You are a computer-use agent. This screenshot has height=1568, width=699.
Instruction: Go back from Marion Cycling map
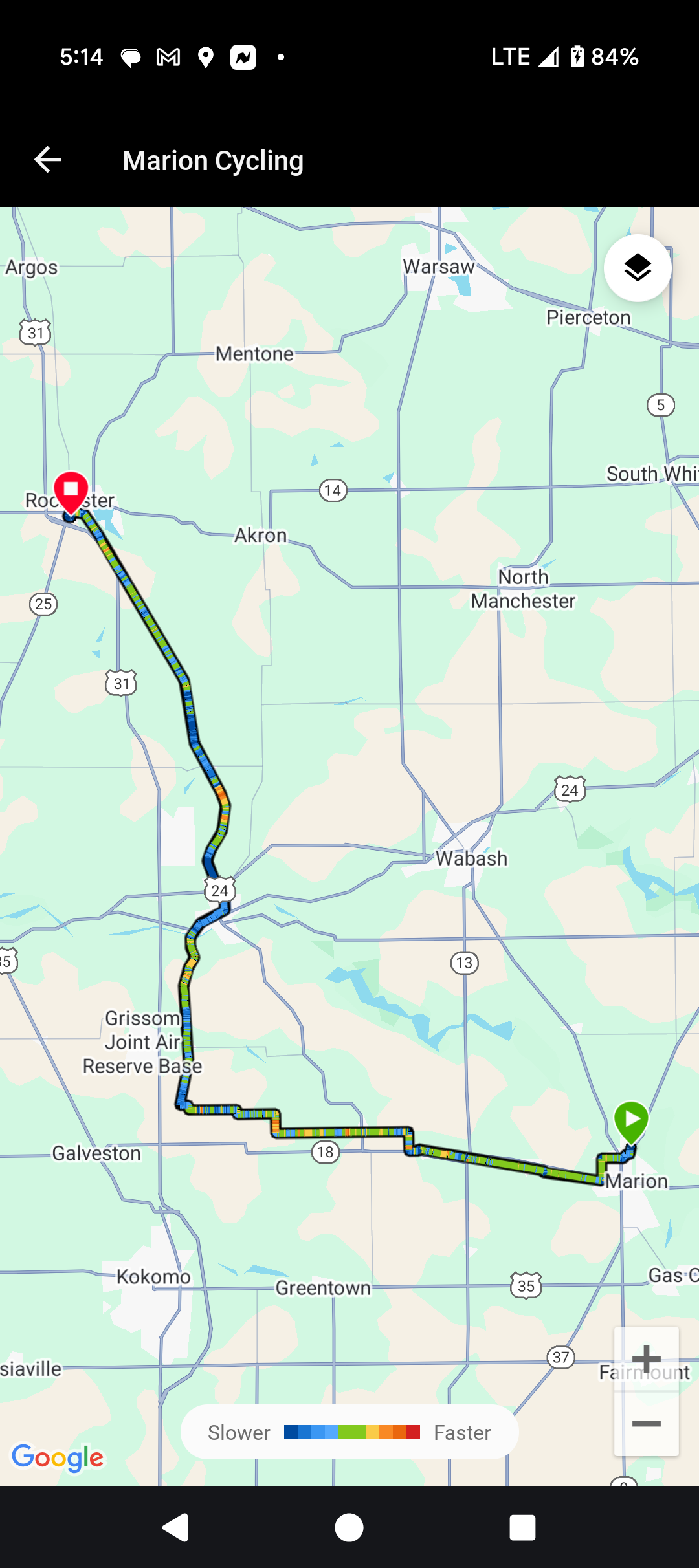pyautogui.click(x=48, y=160)
